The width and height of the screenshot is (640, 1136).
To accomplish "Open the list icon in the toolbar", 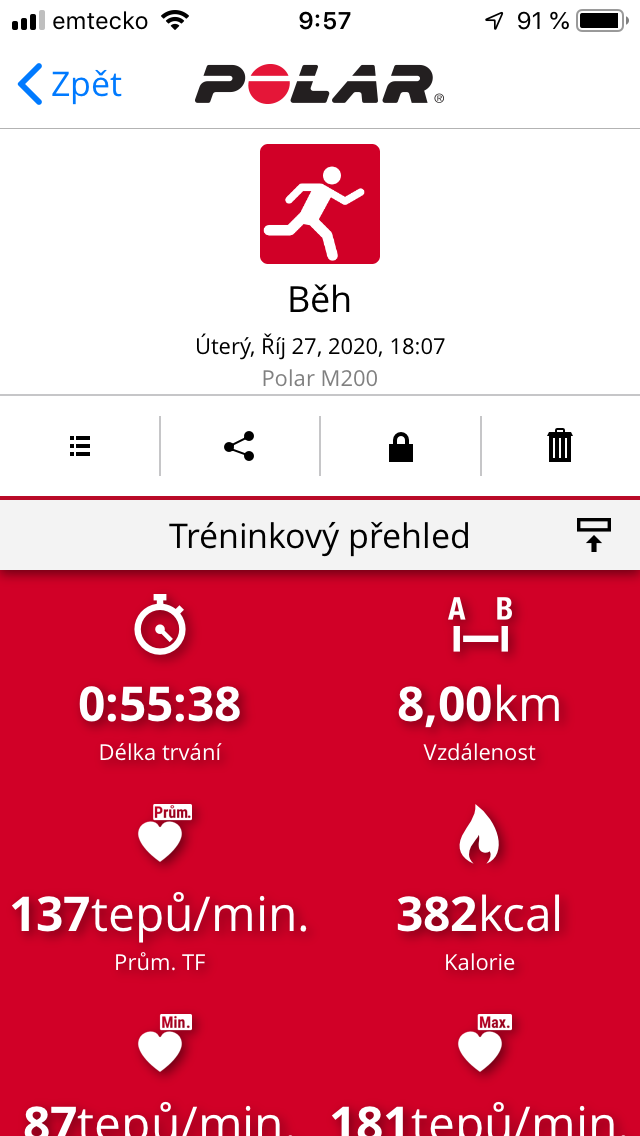I will 80,446.
